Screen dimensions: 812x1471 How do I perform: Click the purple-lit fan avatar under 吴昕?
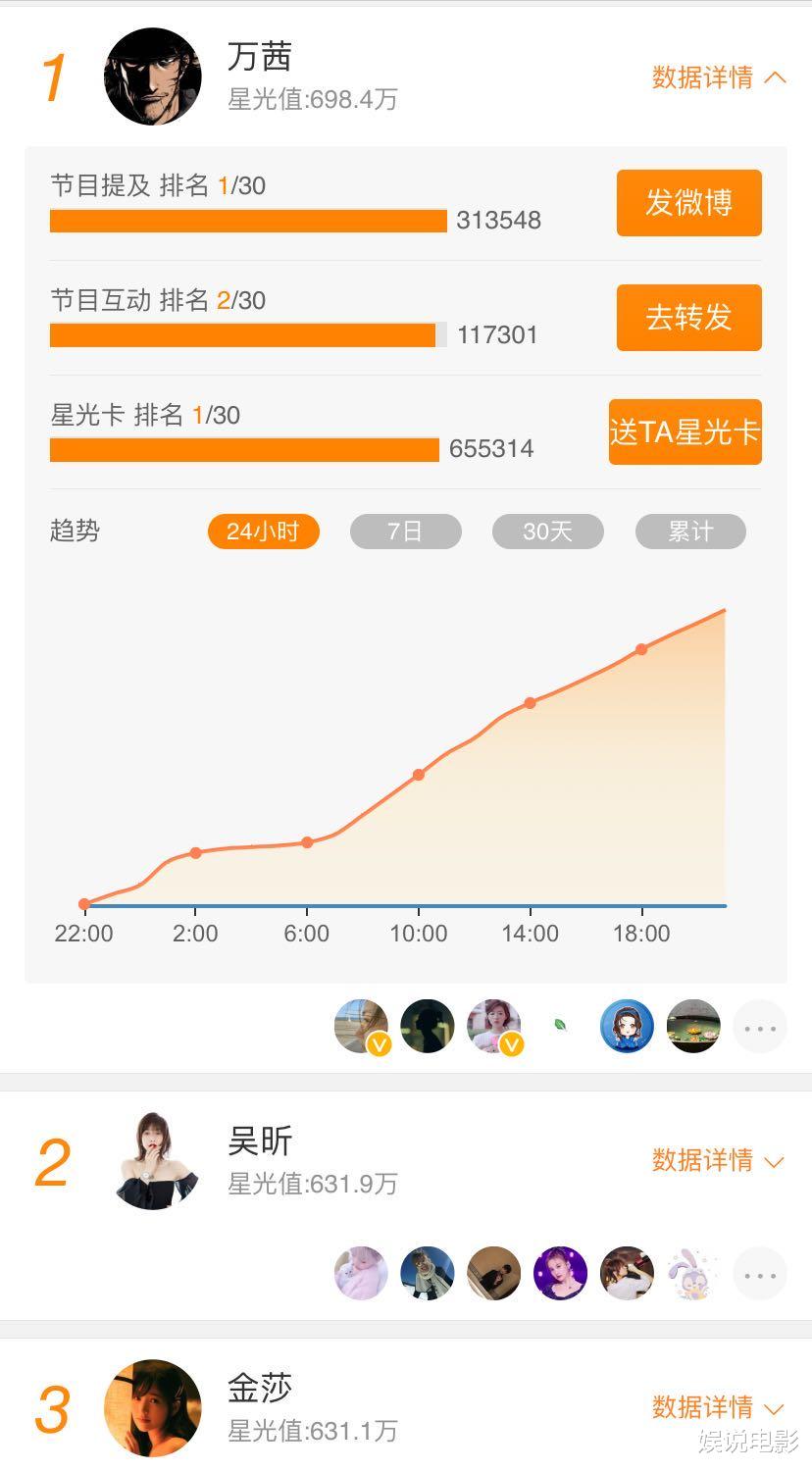point(560,1272)
